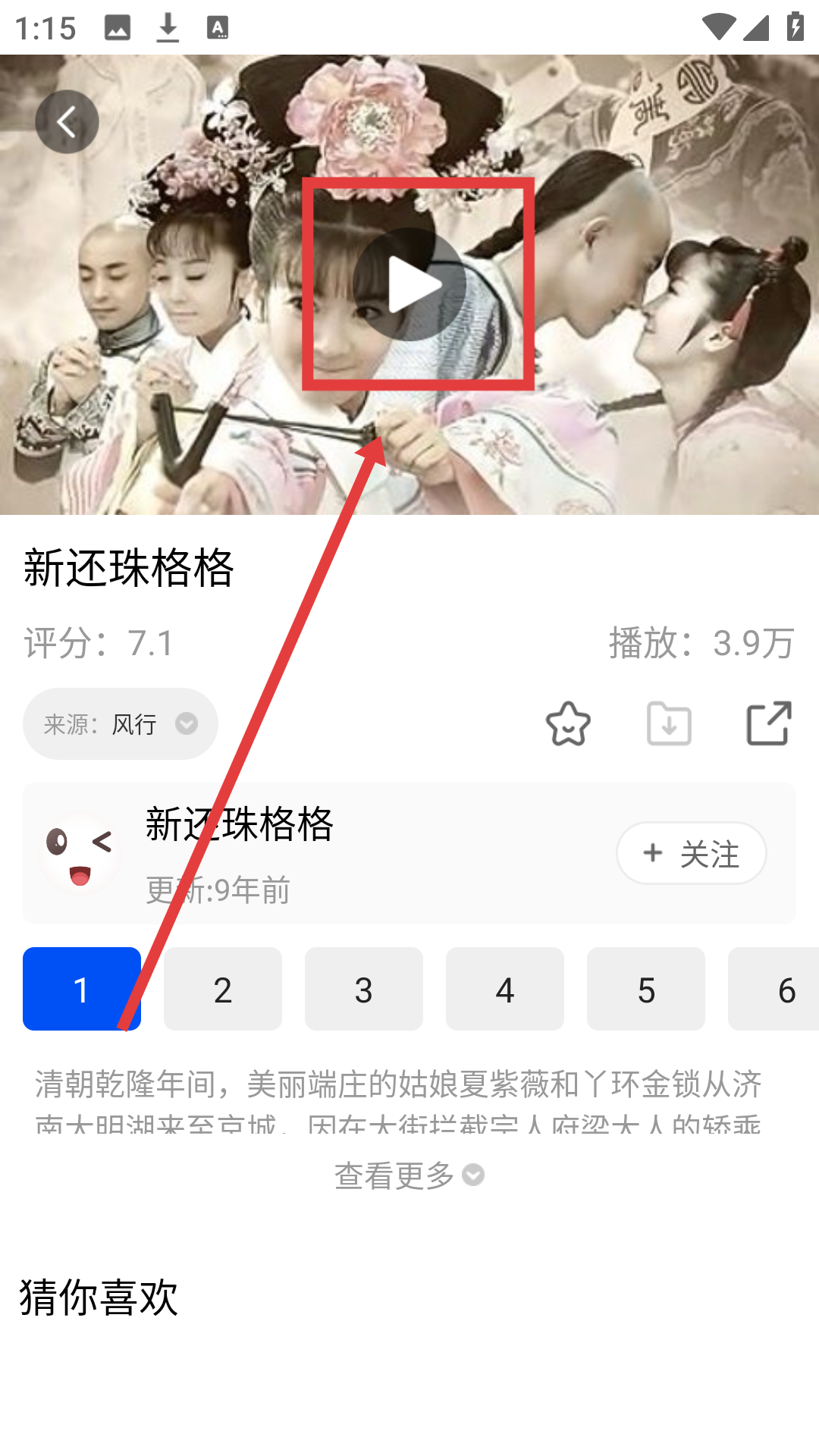The image size is (819, 1456).
Task: Select episode 3
Action: click(364, 990)
